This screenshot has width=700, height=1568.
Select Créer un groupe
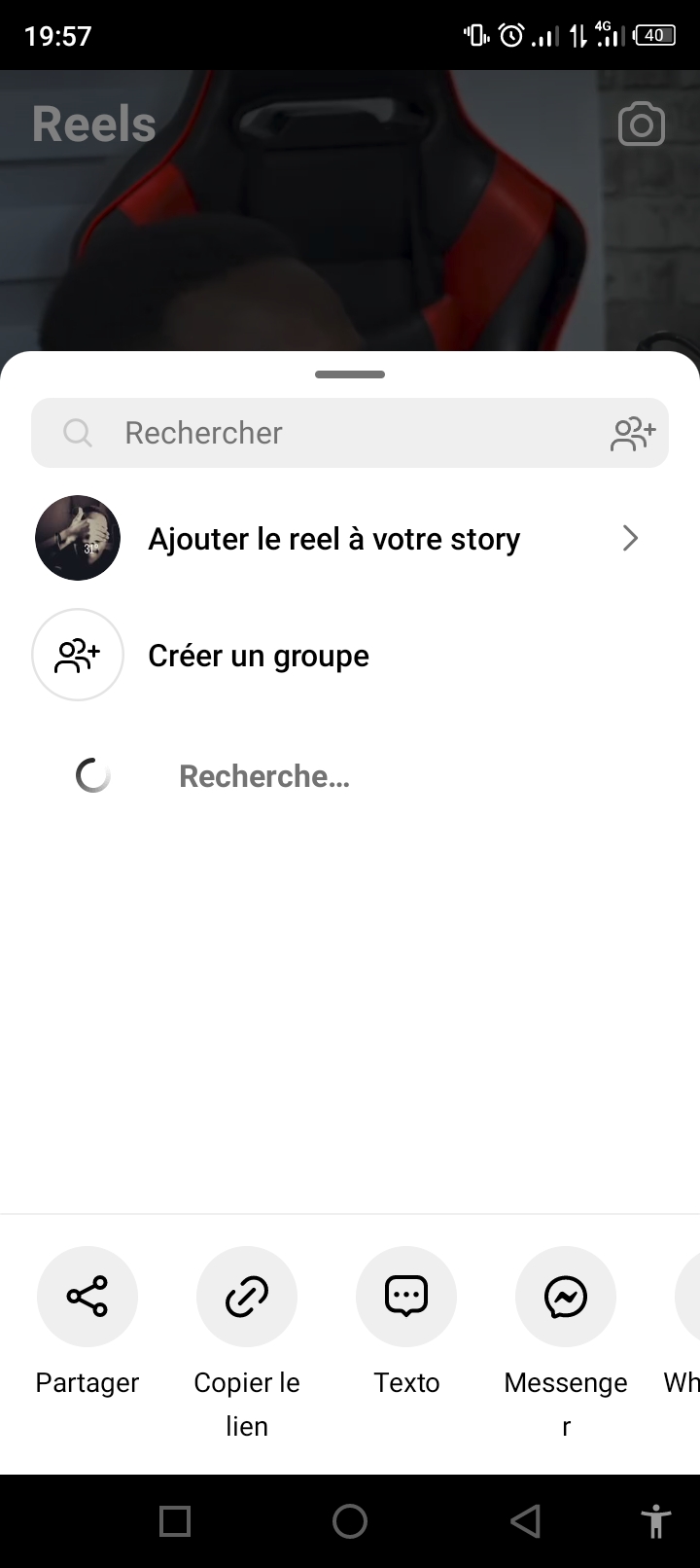coord(258,656)
